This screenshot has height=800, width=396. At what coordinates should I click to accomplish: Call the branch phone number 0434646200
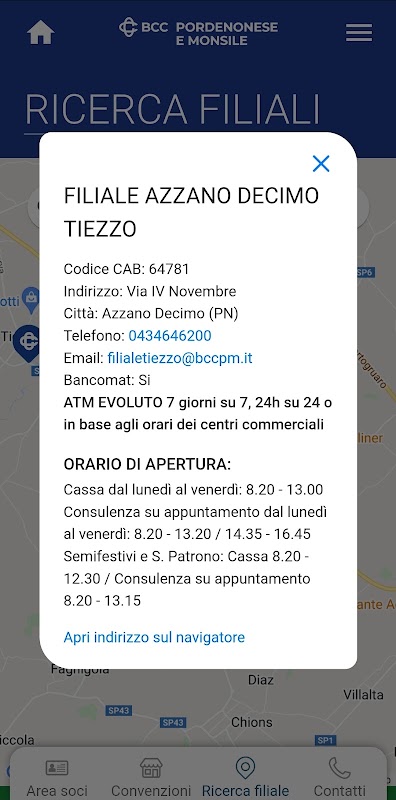pyautogui.click(x=170, y=336)
